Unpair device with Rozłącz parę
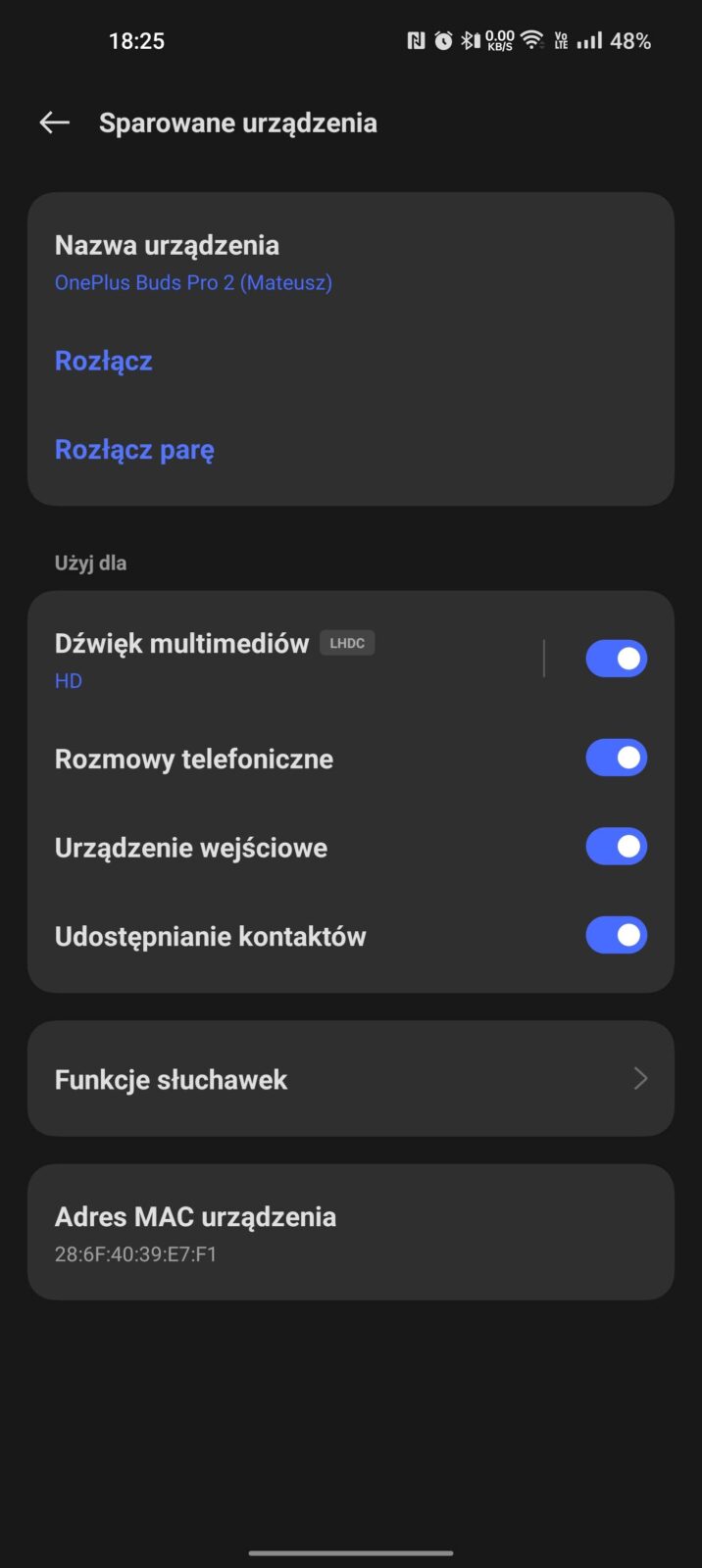Viewport: 702px width, 1568px height. 134,450
